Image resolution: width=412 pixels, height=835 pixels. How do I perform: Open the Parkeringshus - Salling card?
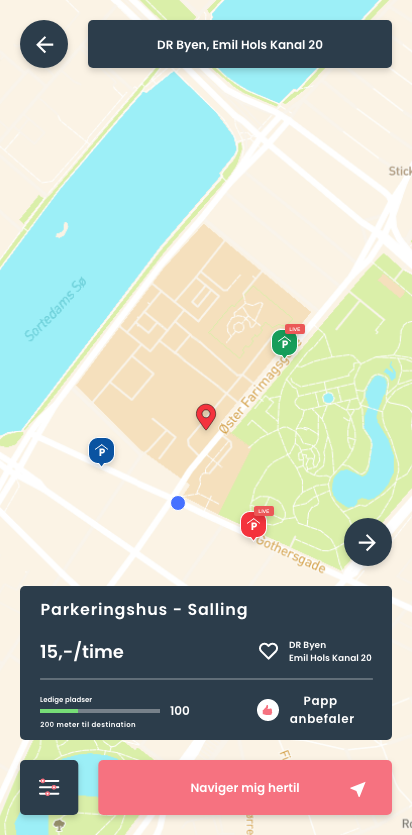pos(206,663)
